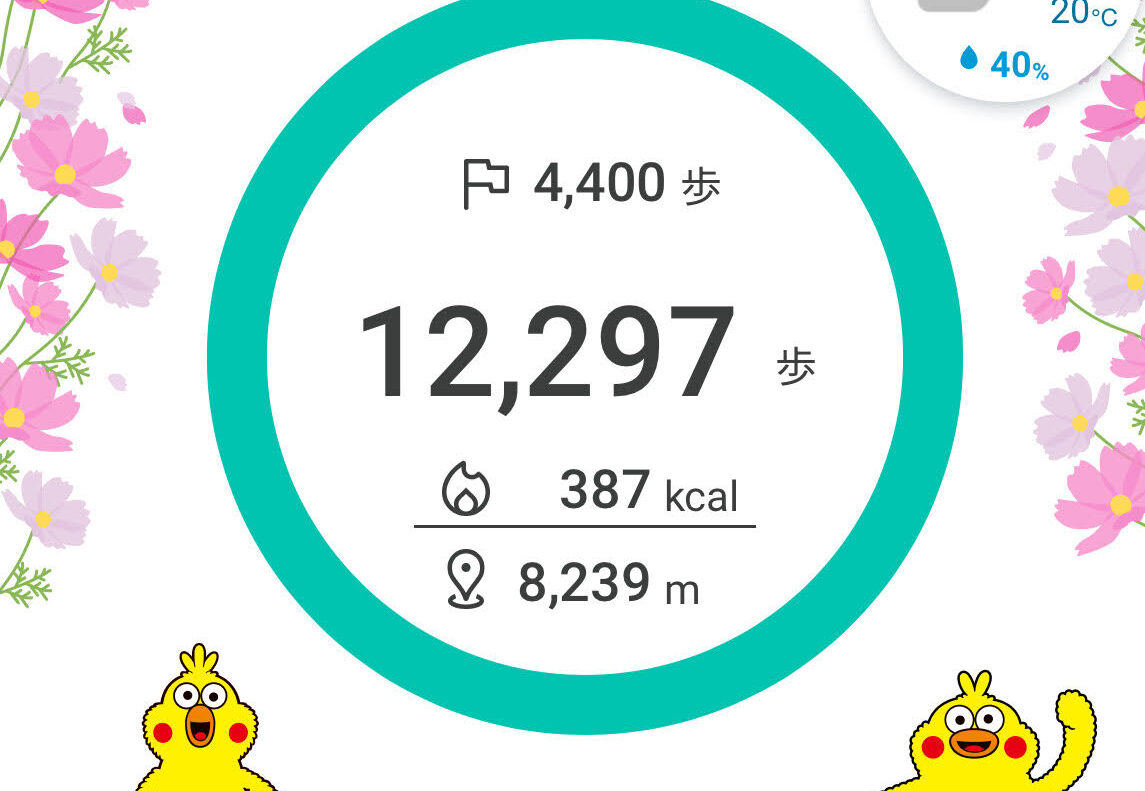Open the 4,400 歩 step goal setting

(590, 185)
